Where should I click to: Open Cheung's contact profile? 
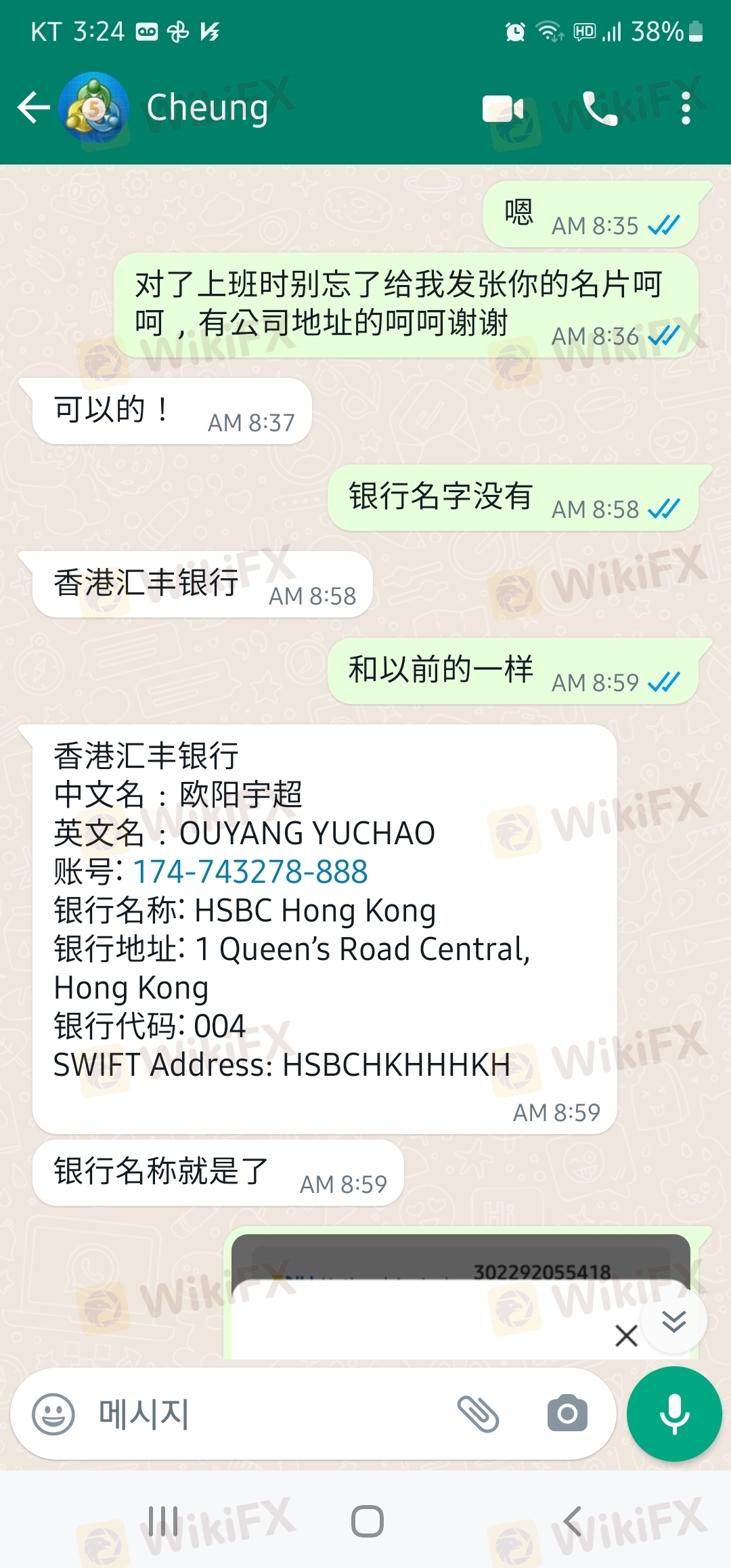click(207, 108)
